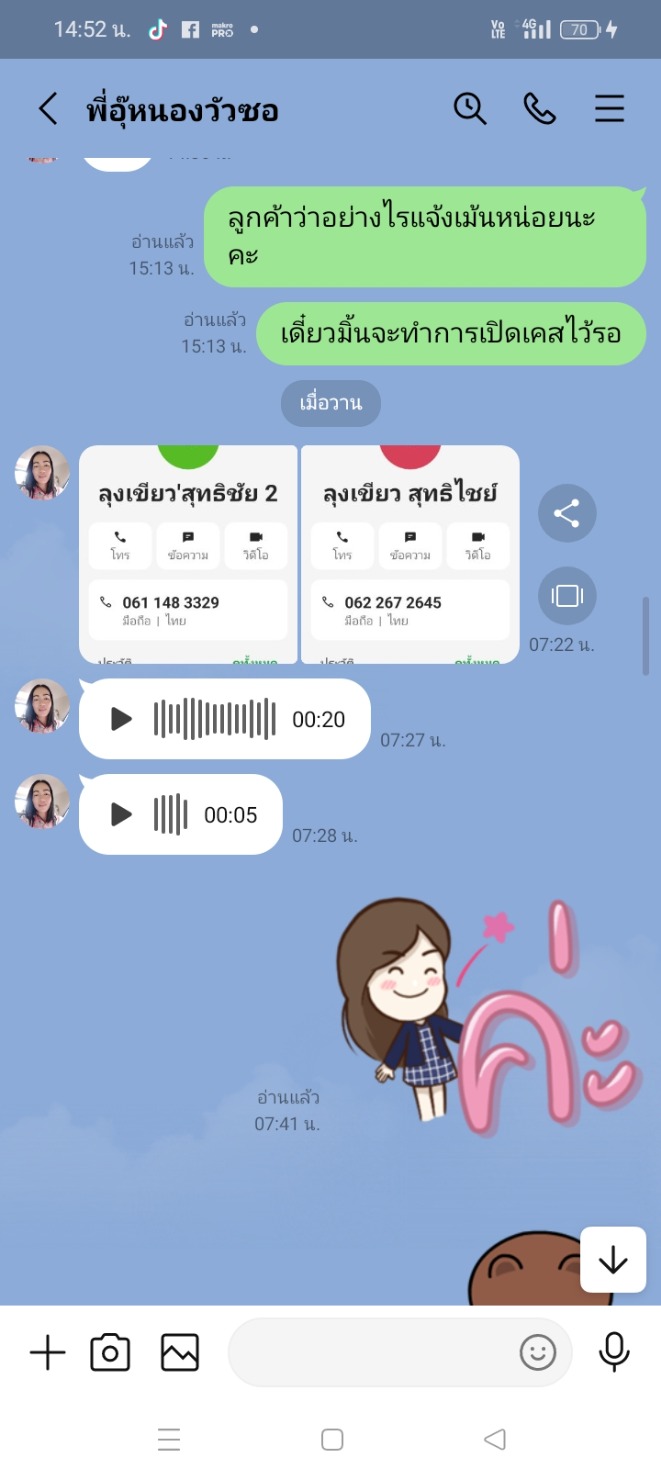
Task: Start a voice call
Action: (539, 108)
